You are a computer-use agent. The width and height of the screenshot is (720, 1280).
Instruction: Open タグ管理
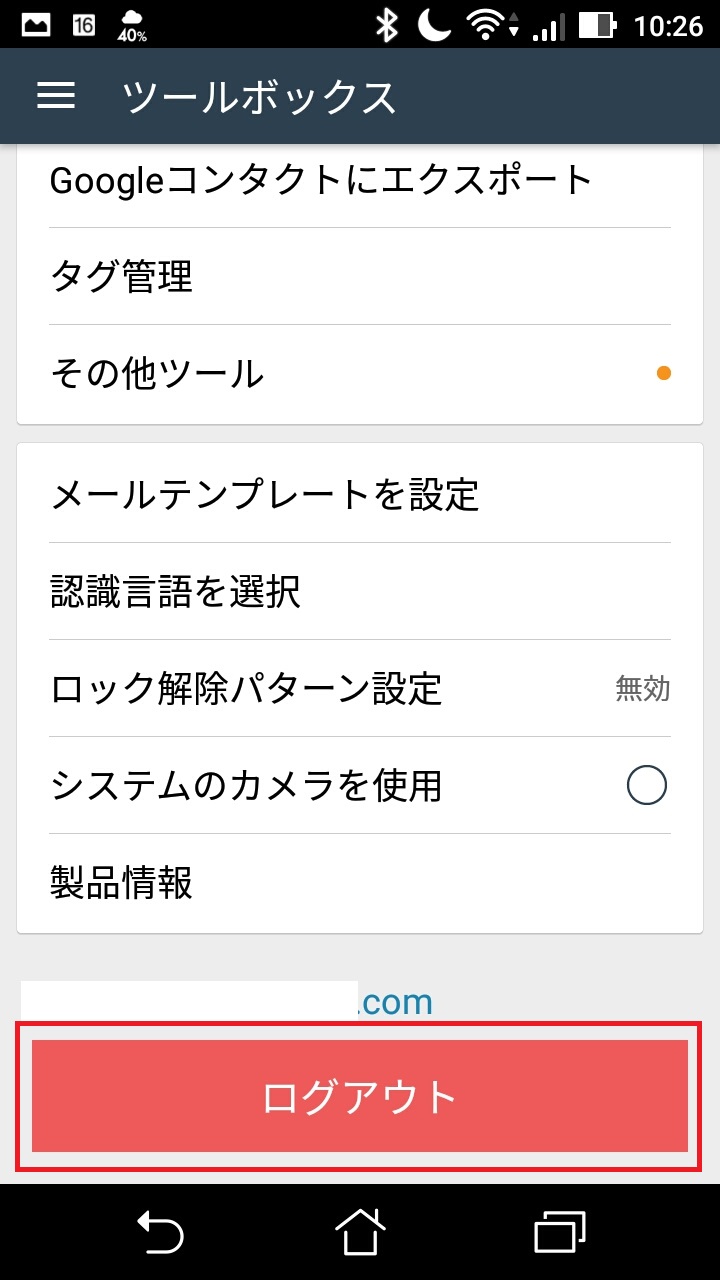tap(360, 276)
